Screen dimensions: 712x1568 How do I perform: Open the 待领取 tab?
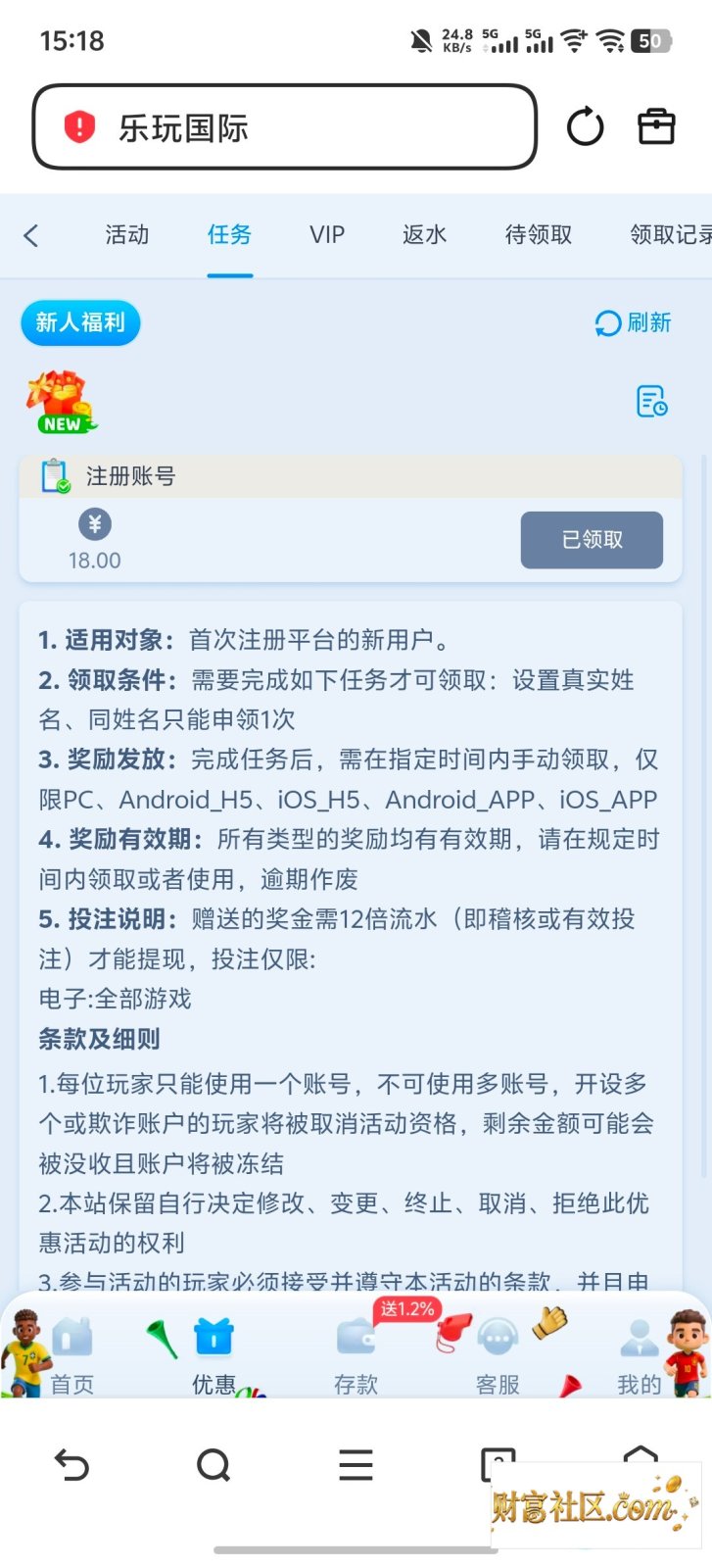pos(538,235)
